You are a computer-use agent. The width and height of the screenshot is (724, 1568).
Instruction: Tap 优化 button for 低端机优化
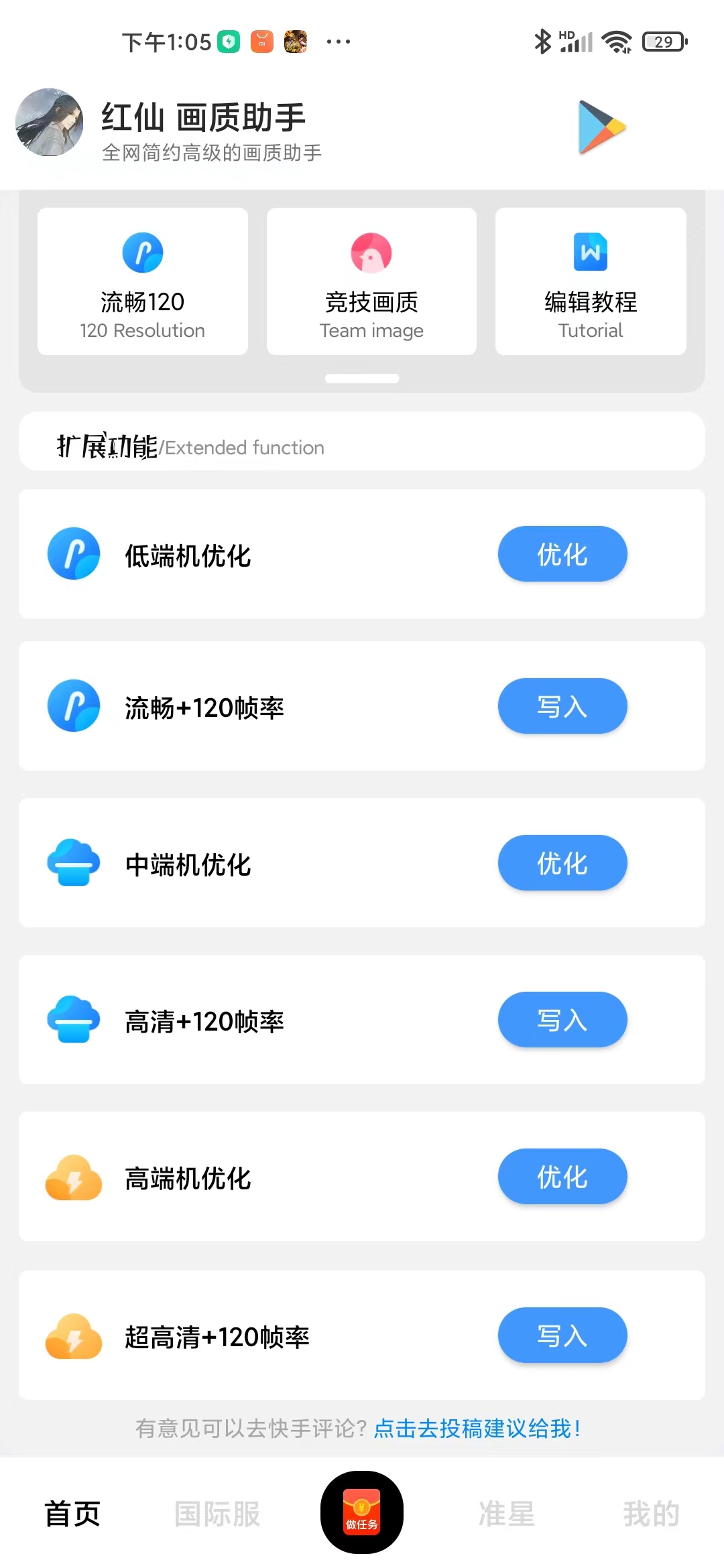pyautogui.click(x=562, y=554)
